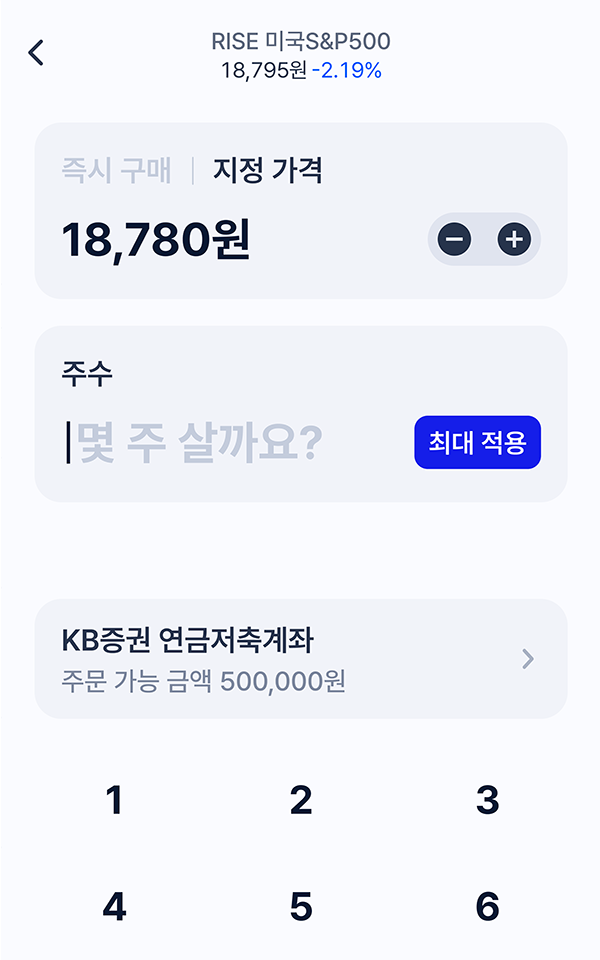Enter digit 2 on the keypad

pos(300,800)
